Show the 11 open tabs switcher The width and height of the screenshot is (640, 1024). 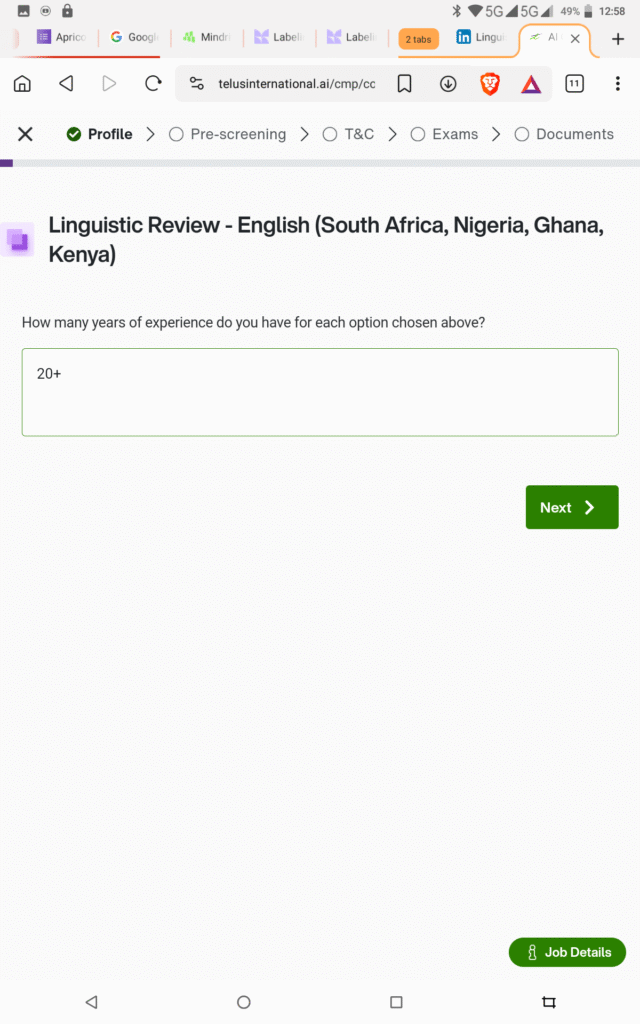click(x=574, y=84)
